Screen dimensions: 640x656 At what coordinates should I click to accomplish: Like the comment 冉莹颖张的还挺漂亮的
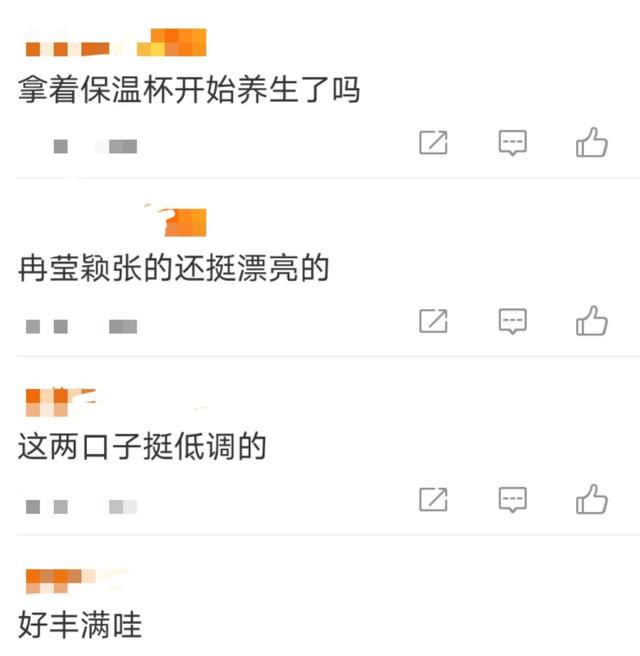592,321
